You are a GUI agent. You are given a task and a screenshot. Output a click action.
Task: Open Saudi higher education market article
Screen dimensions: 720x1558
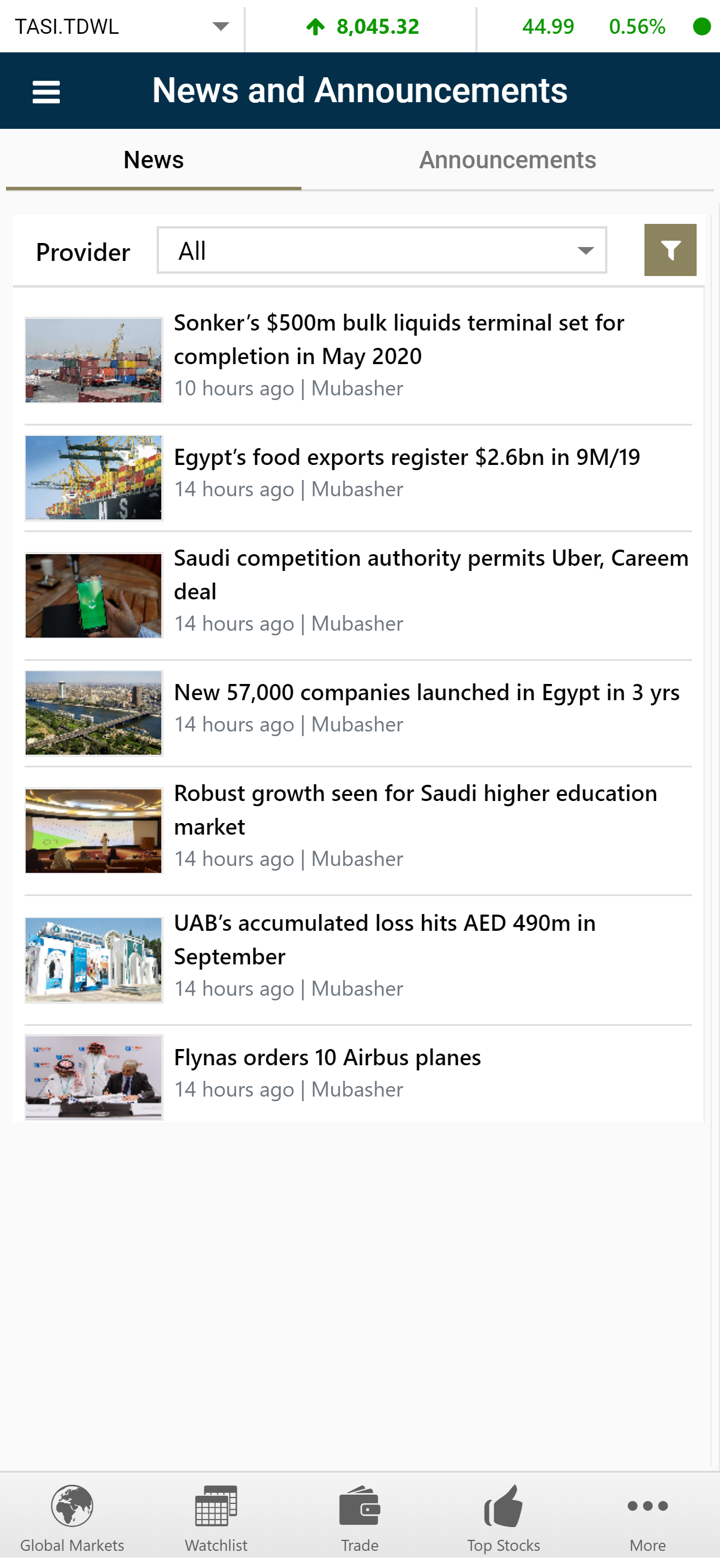pyautogui.click(x=415, y=810)
